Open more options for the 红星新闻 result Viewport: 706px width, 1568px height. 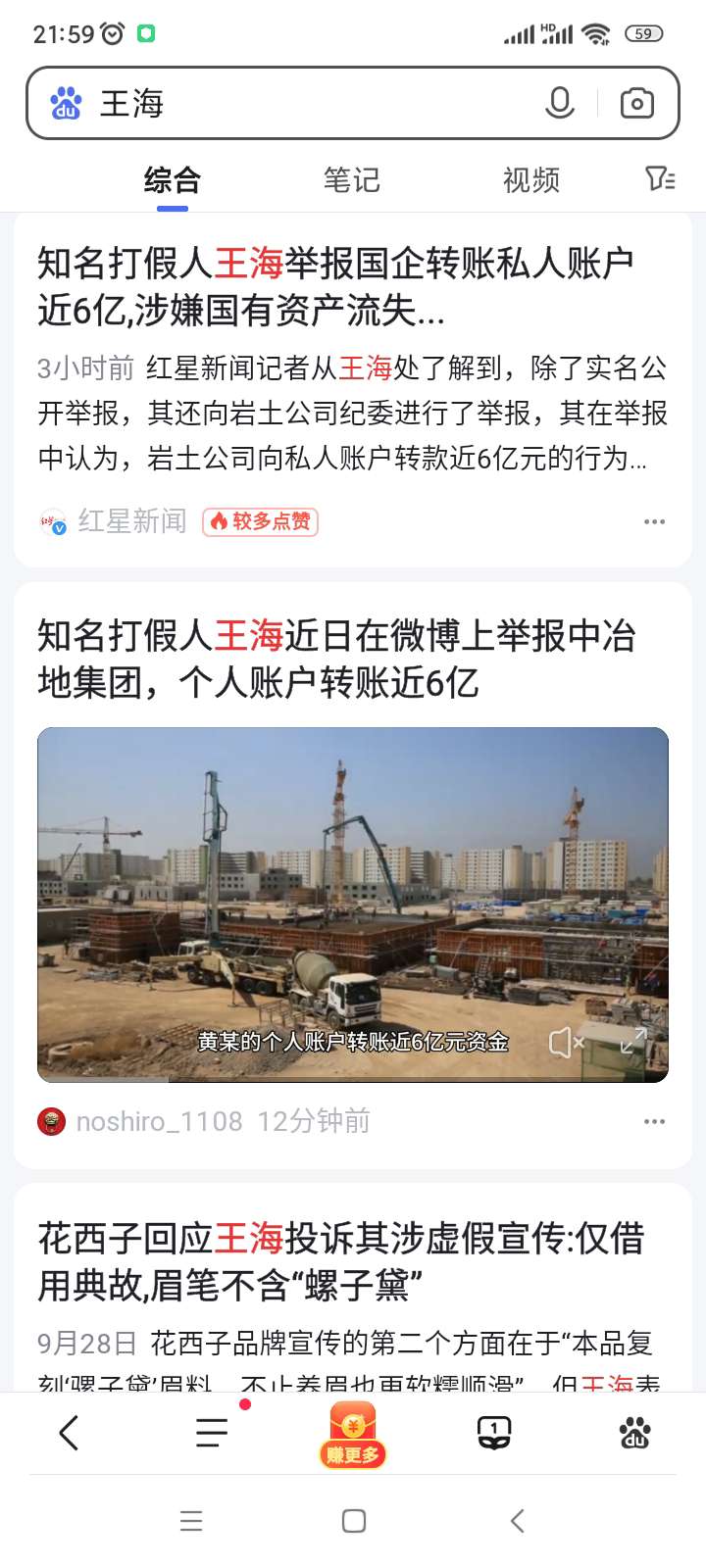click(654, 521)
